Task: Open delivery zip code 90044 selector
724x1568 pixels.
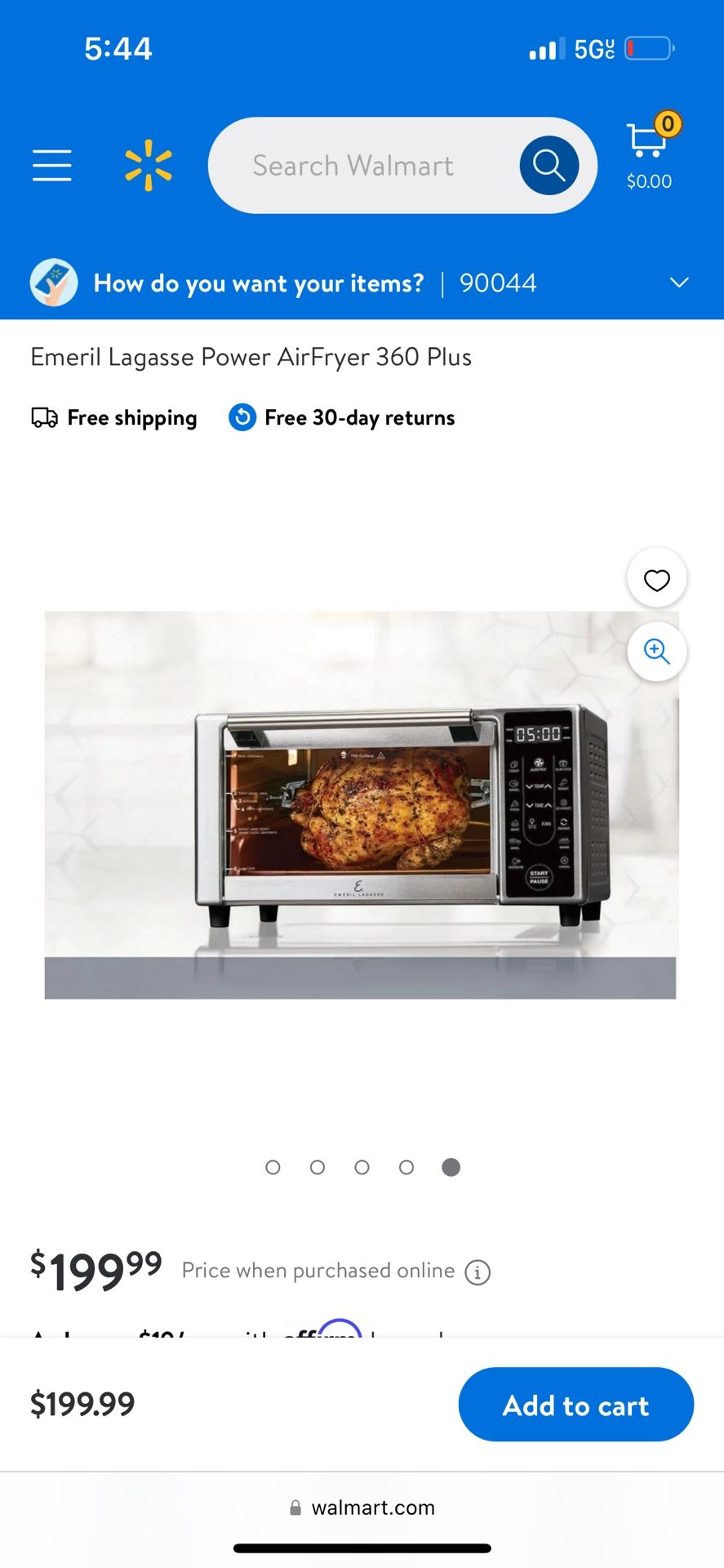Action: click(x=497, y=283)
